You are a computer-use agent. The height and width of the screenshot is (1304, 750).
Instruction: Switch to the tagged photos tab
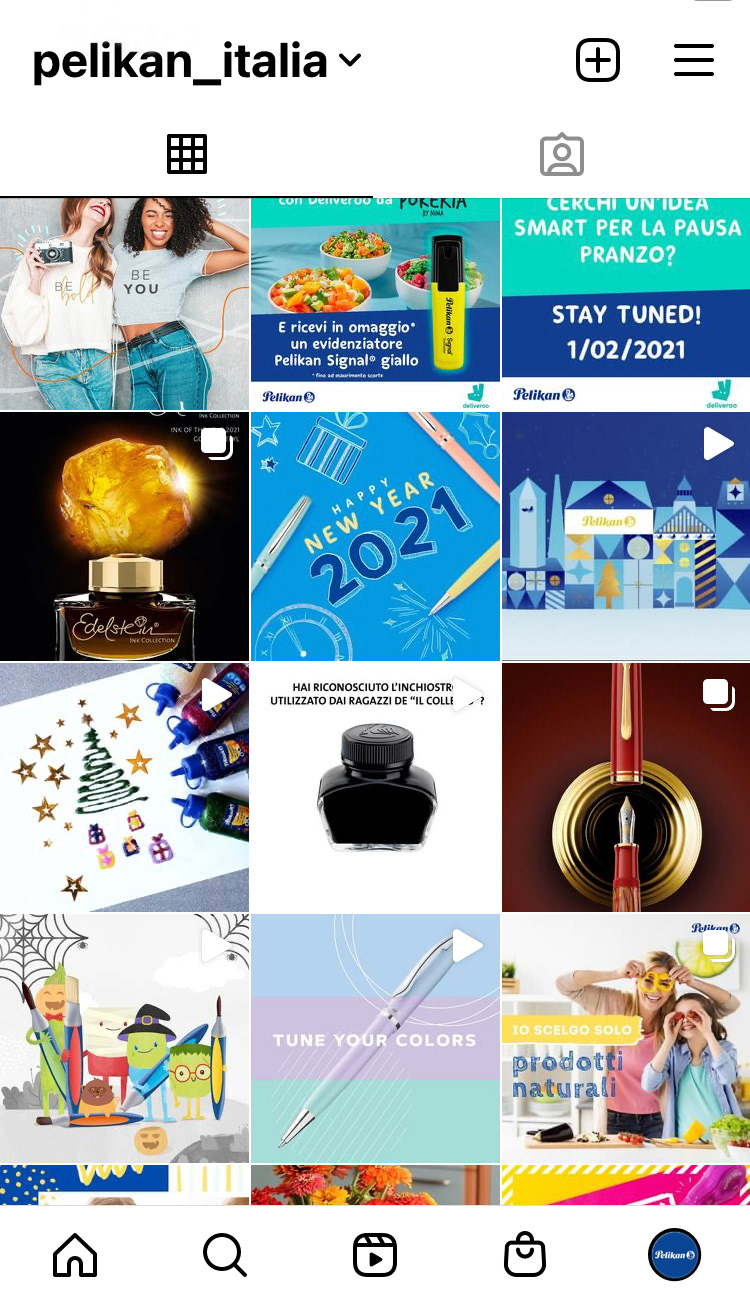pos(561,155)
